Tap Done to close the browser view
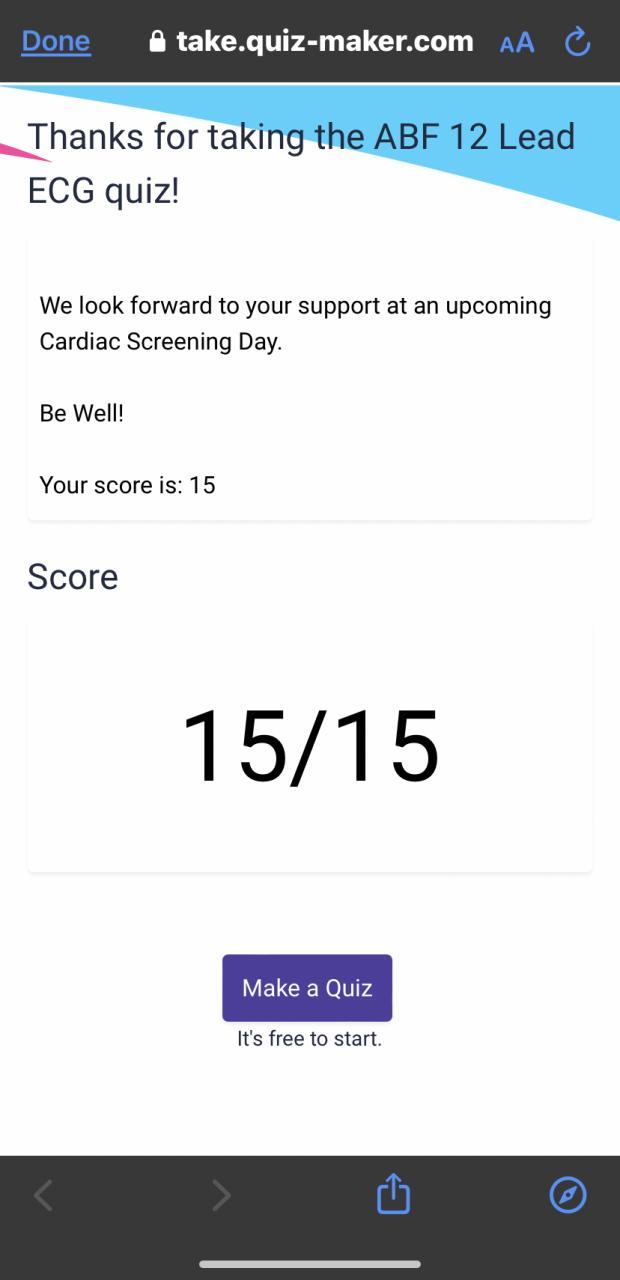Viewport: 620px width, 1280px height. [x=56, y=41]
